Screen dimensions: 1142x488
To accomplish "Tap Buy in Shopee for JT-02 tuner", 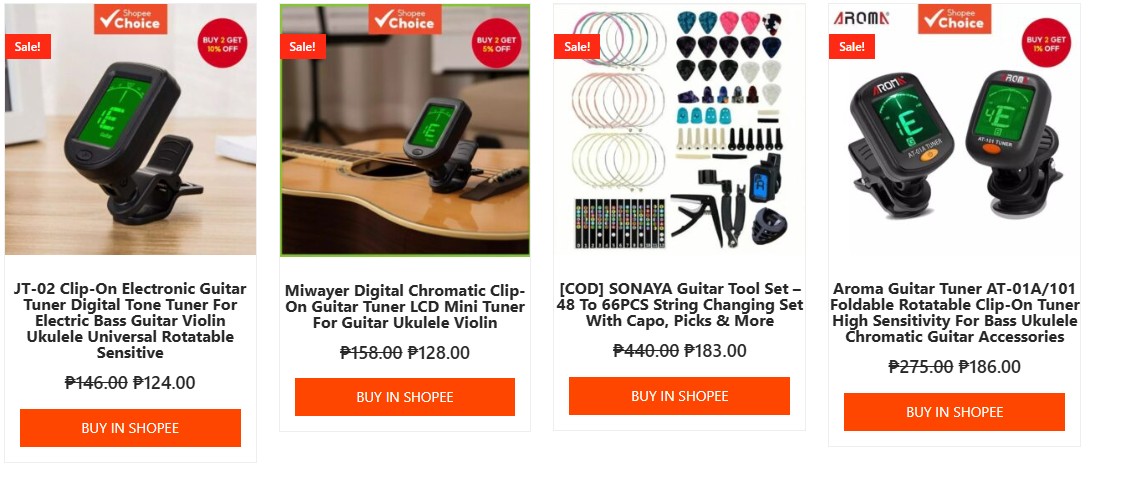I will (130, 428).
